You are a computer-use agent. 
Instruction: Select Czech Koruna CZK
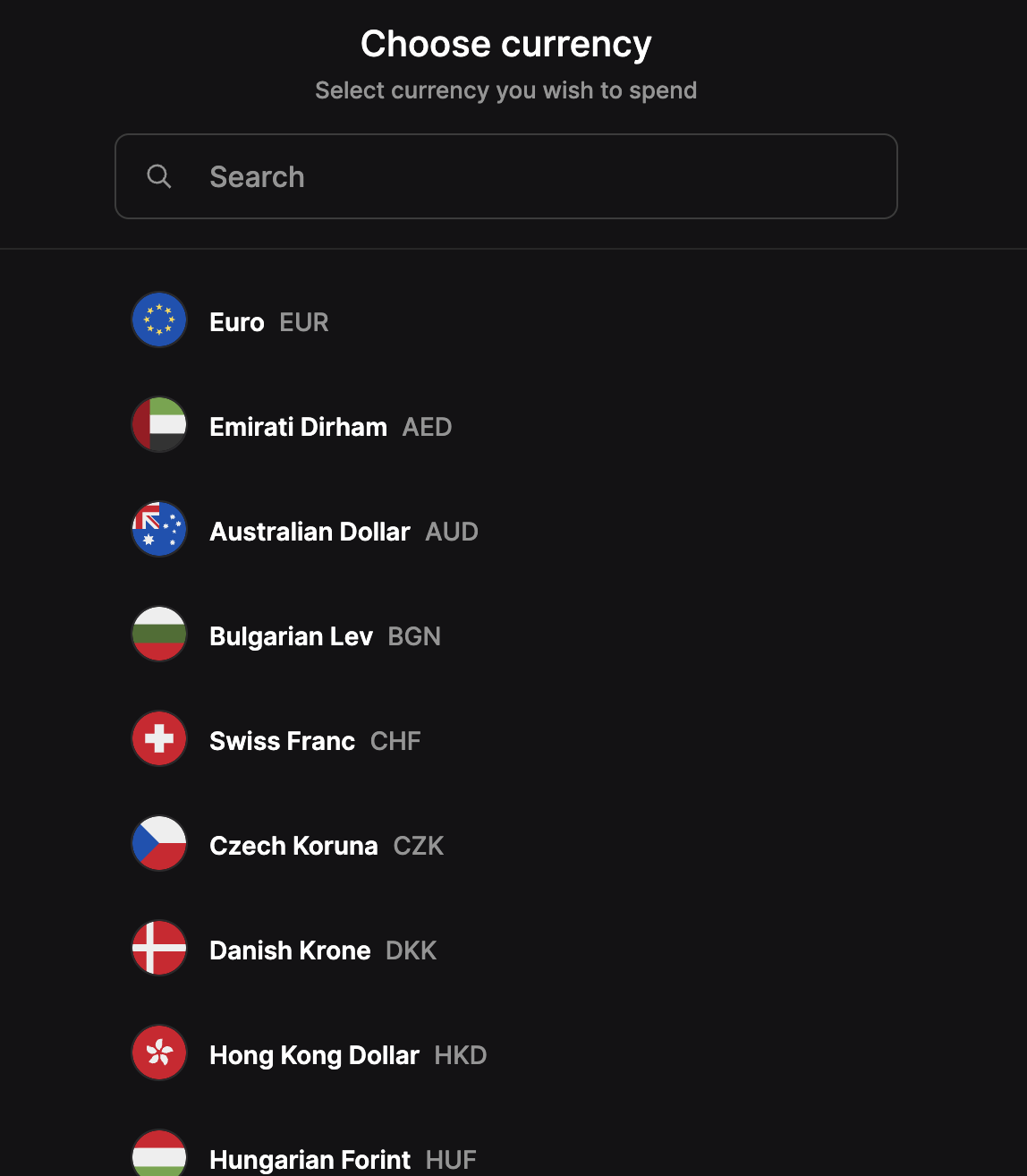point(327,846)
